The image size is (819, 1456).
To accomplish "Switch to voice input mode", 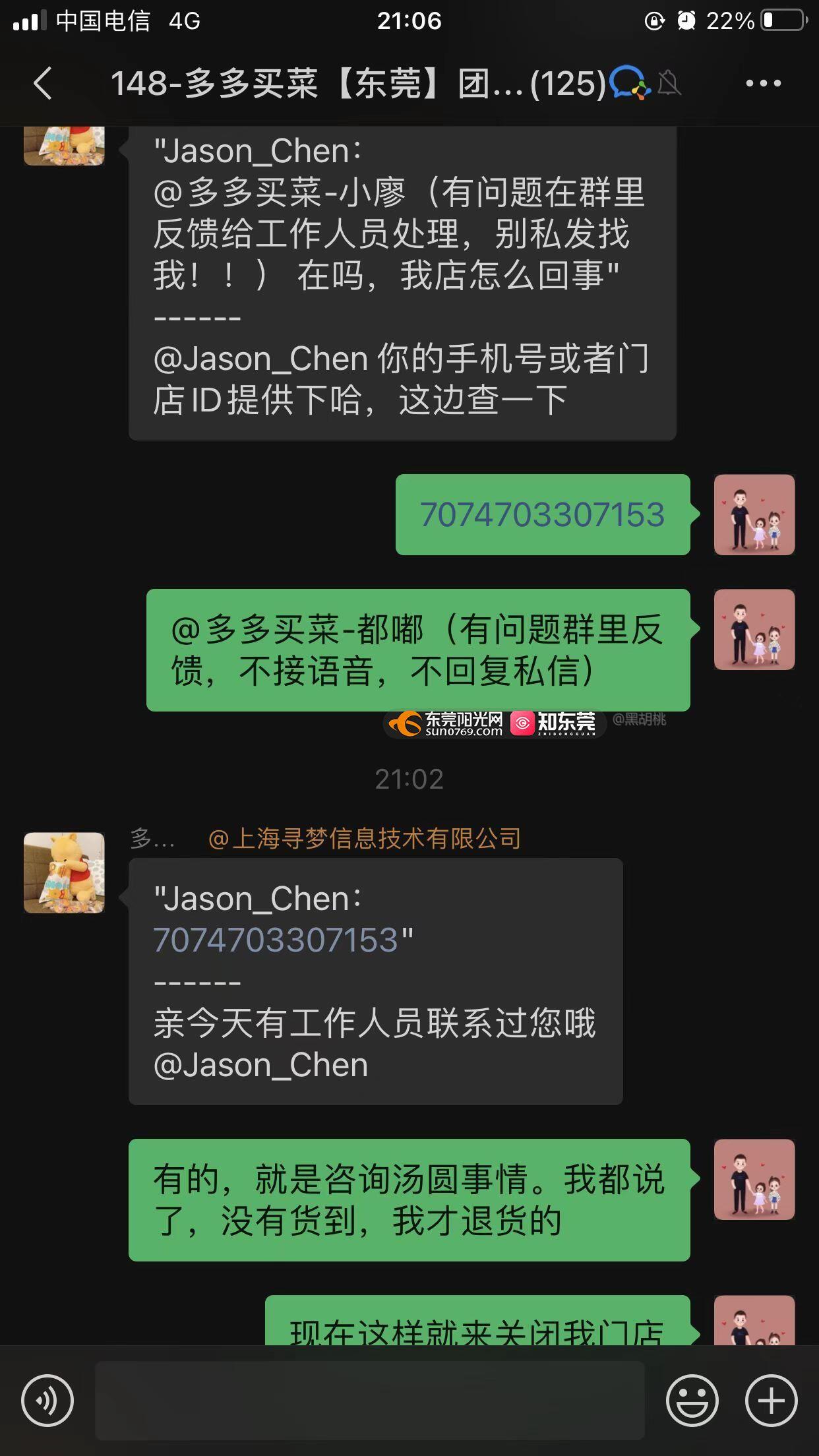I will click(47, 1400).
